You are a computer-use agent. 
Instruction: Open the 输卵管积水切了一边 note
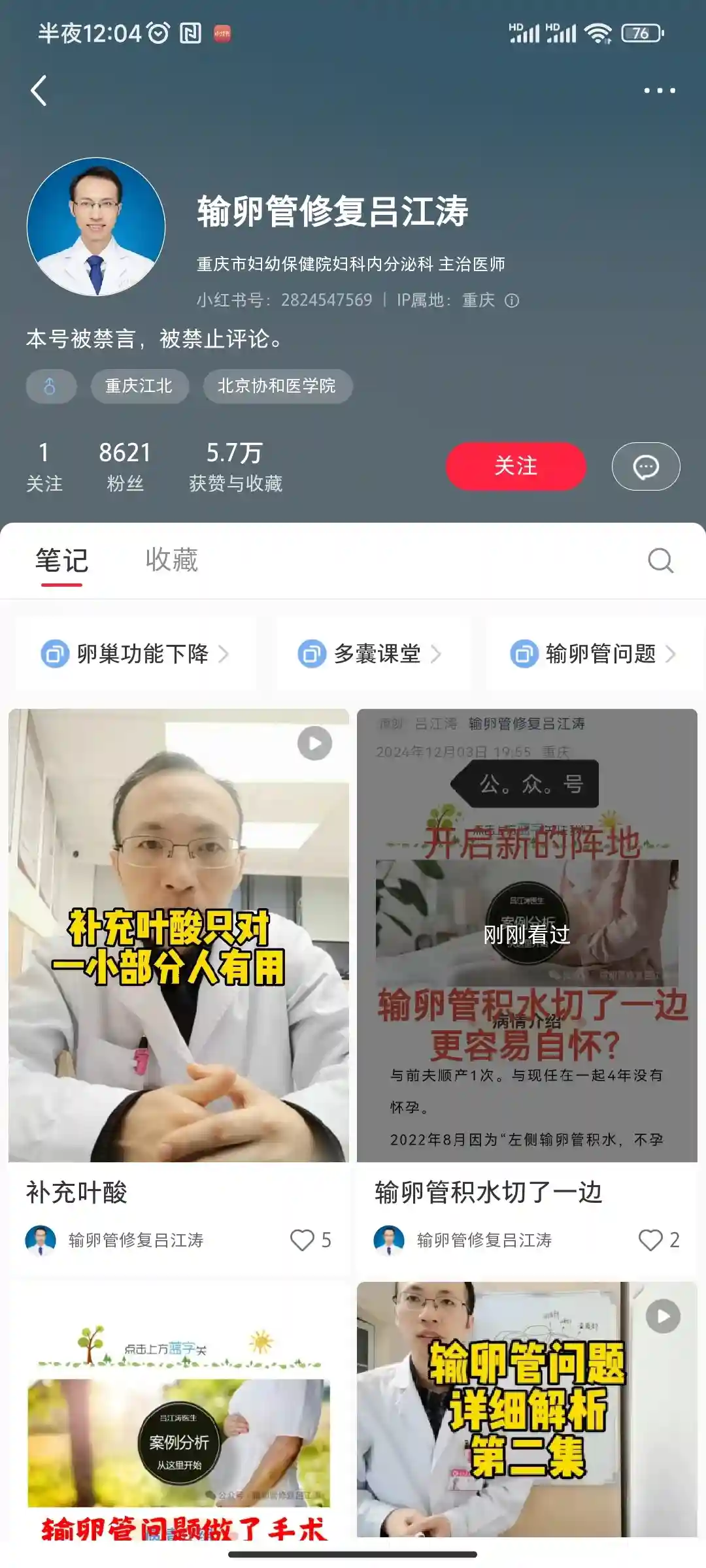pyautogui.click(x=527, y=934)
